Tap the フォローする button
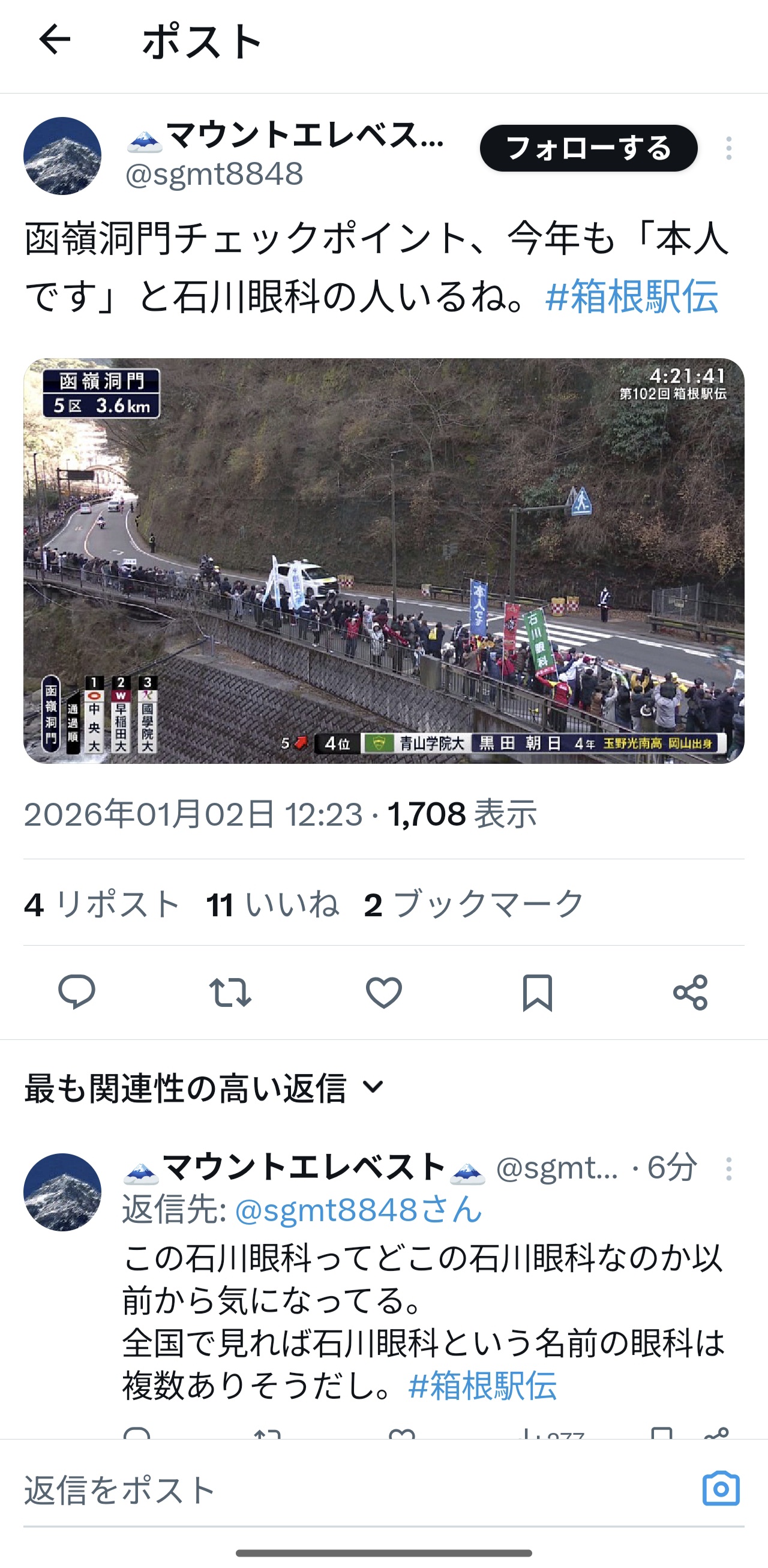Image resolution: width=768 pixels, height=1568 pixels. [588, 148]
